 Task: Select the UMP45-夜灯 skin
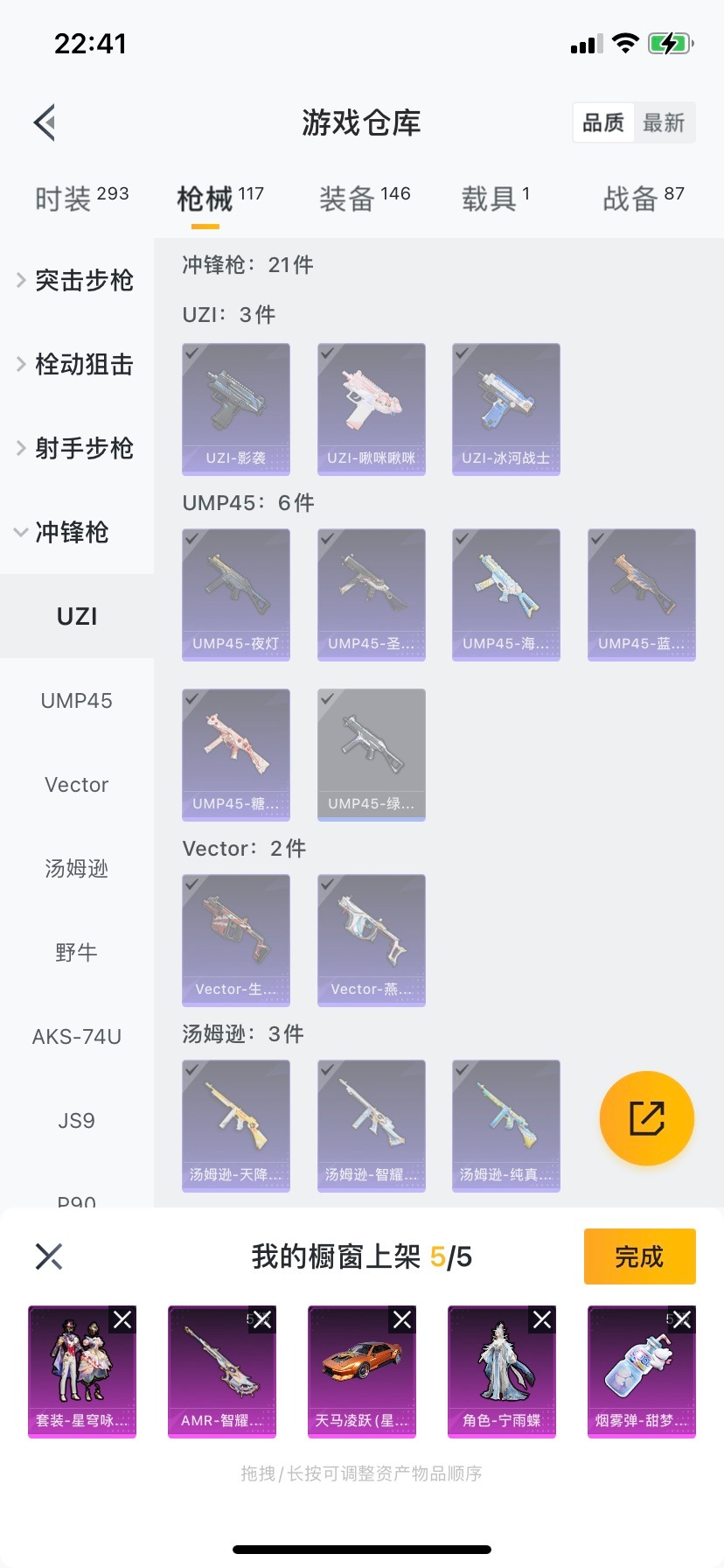tap(236, 594)
